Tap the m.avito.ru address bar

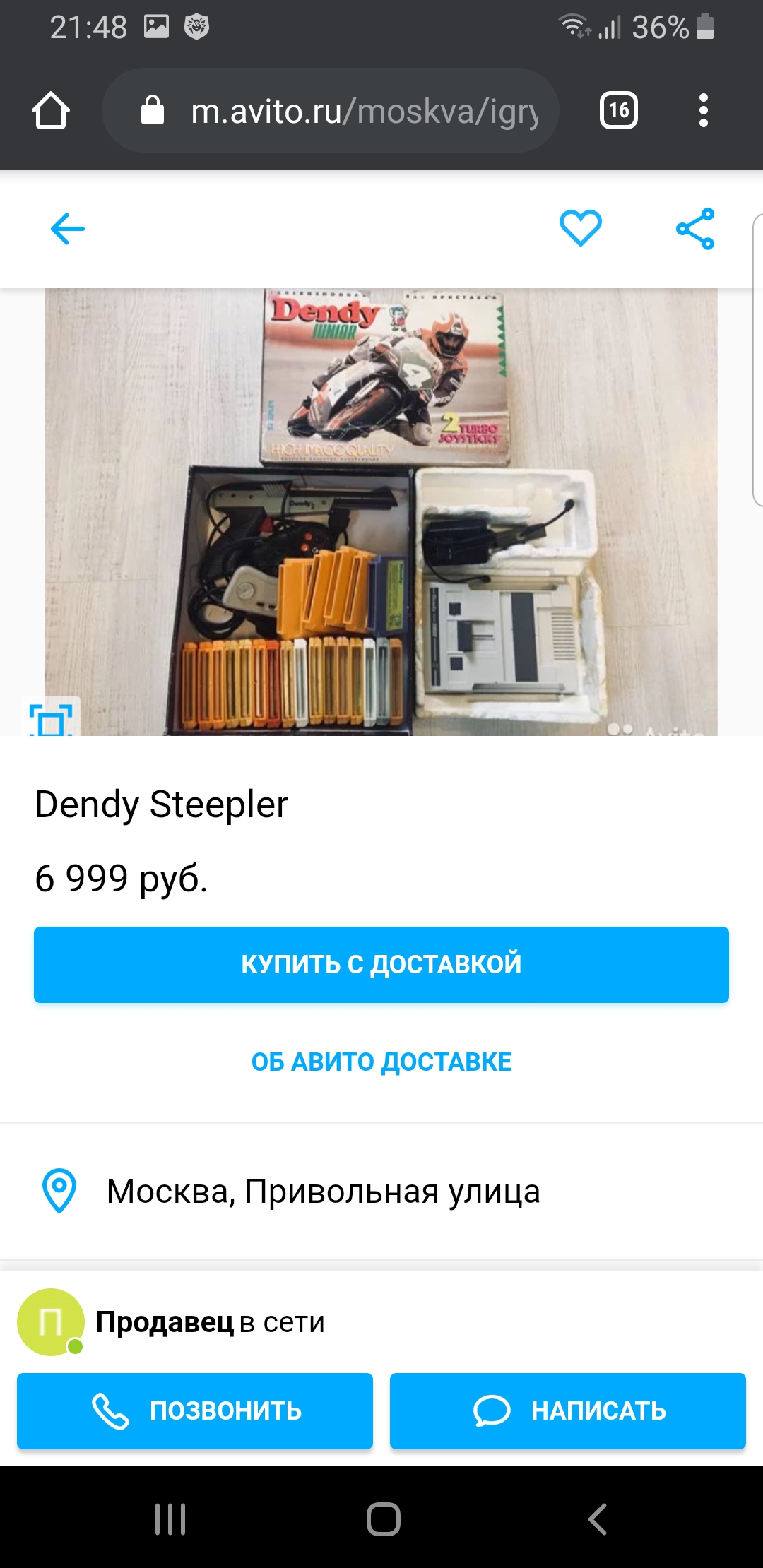point(331,111)
